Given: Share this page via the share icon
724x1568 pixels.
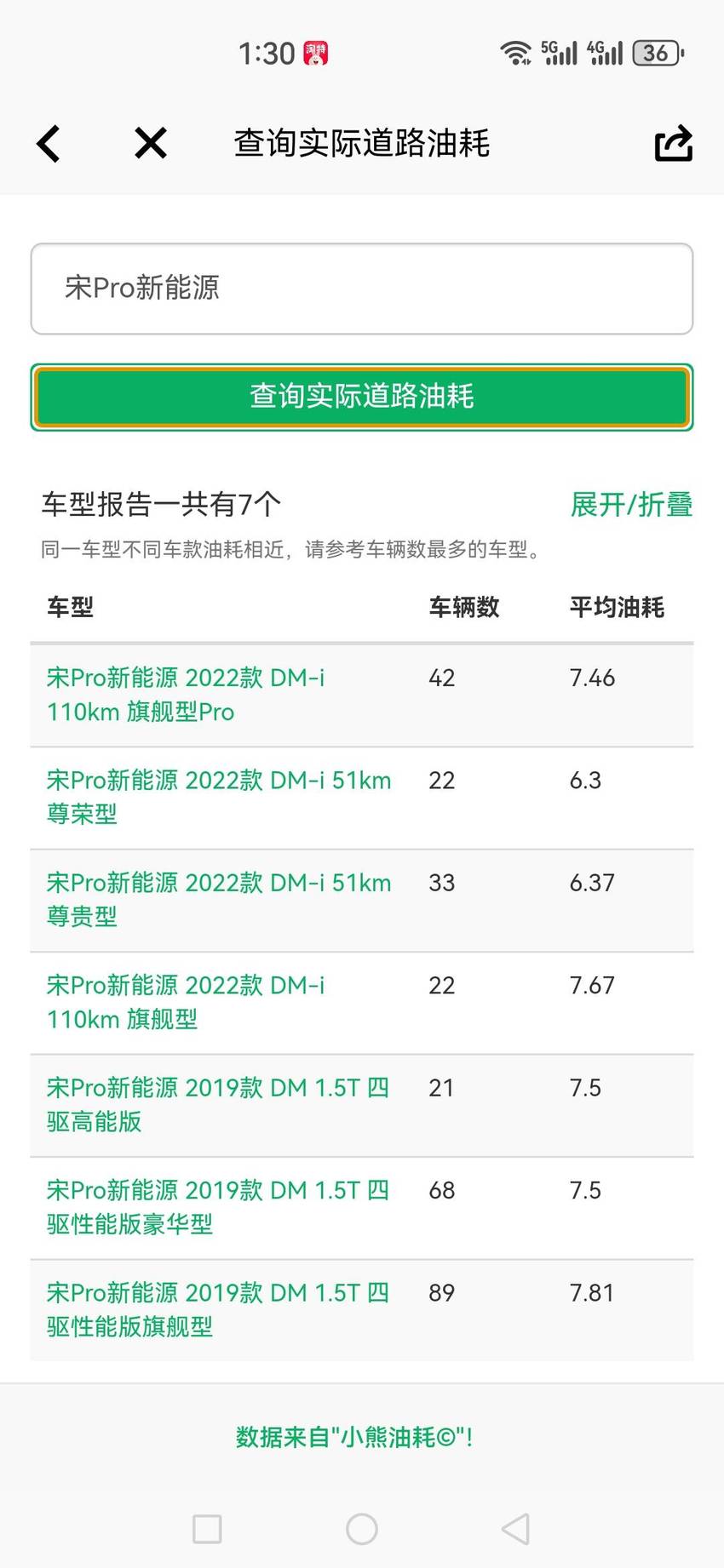Looking at the screenshot, I should click(673, 143).
